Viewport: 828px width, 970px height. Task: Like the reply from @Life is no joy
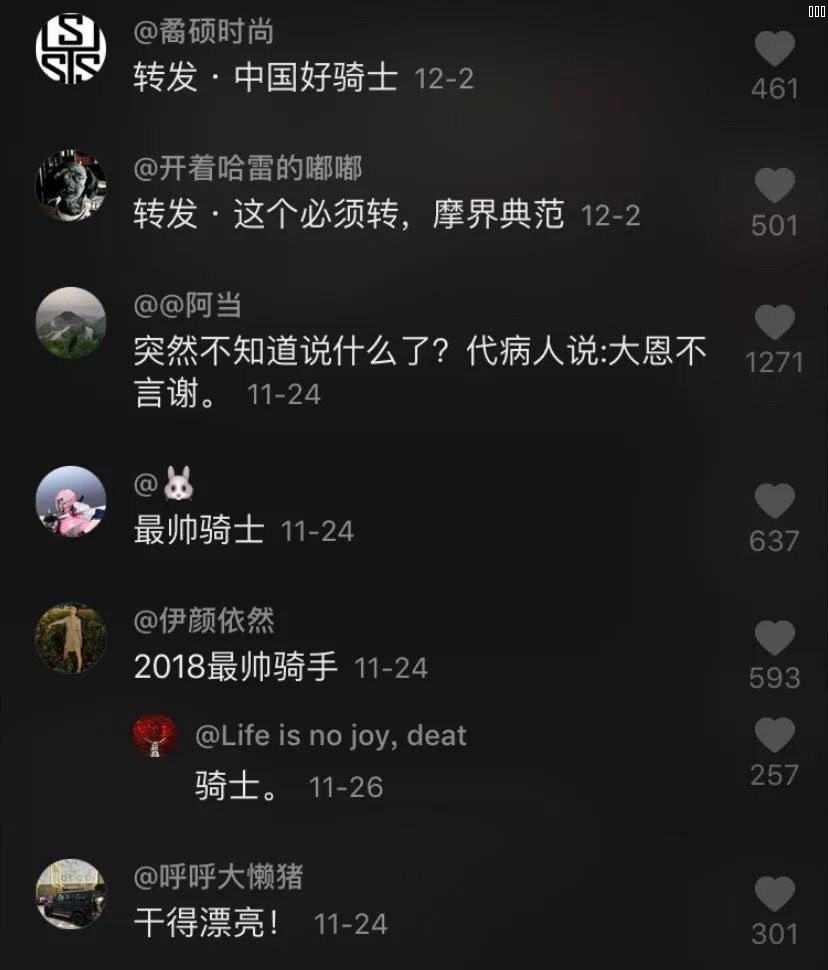coord(774,736)
